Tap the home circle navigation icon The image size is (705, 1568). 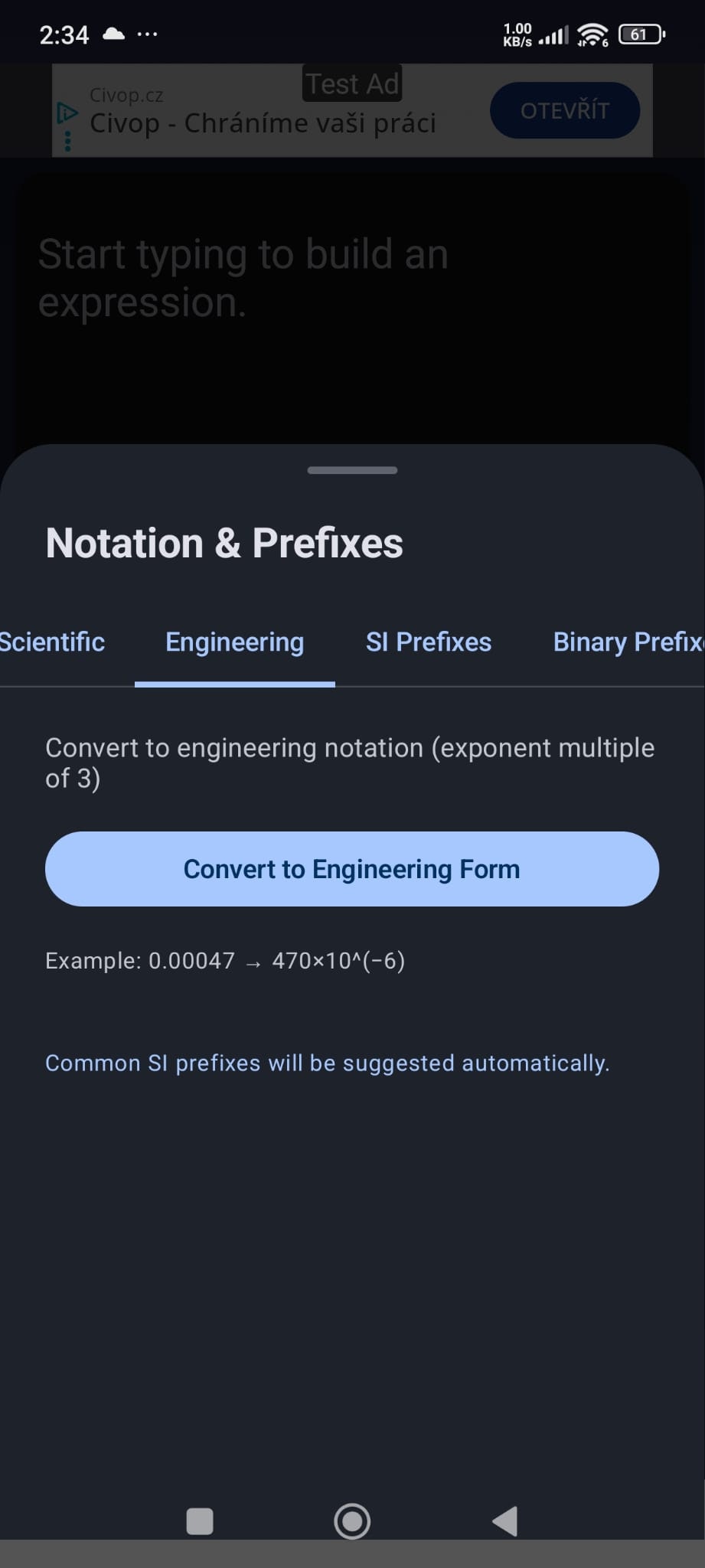pos(352,1521)
